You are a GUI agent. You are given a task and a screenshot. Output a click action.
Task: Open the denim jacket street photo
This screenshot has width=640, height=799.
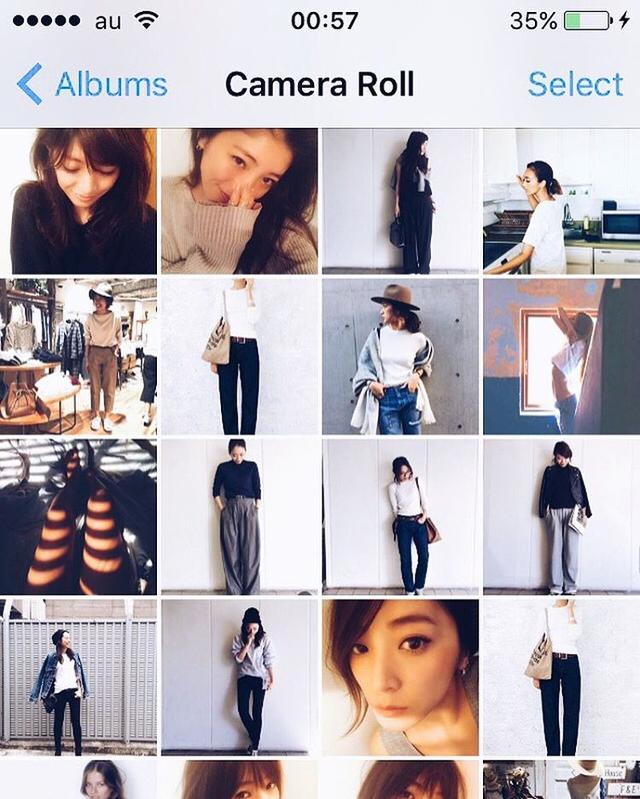(x=78, y=677)
